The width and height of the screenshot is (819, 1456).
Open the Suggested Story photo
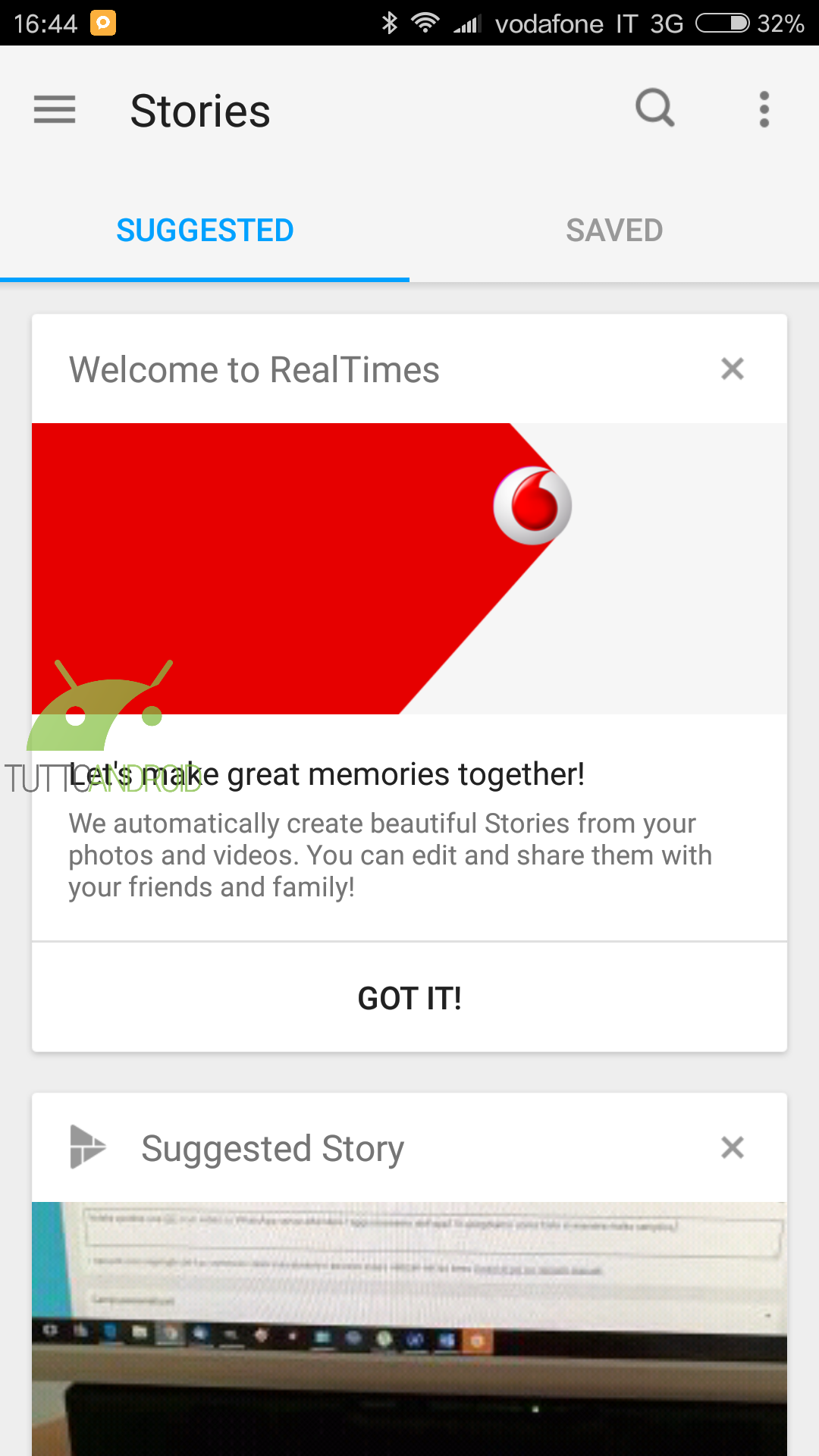(409, 1329)
